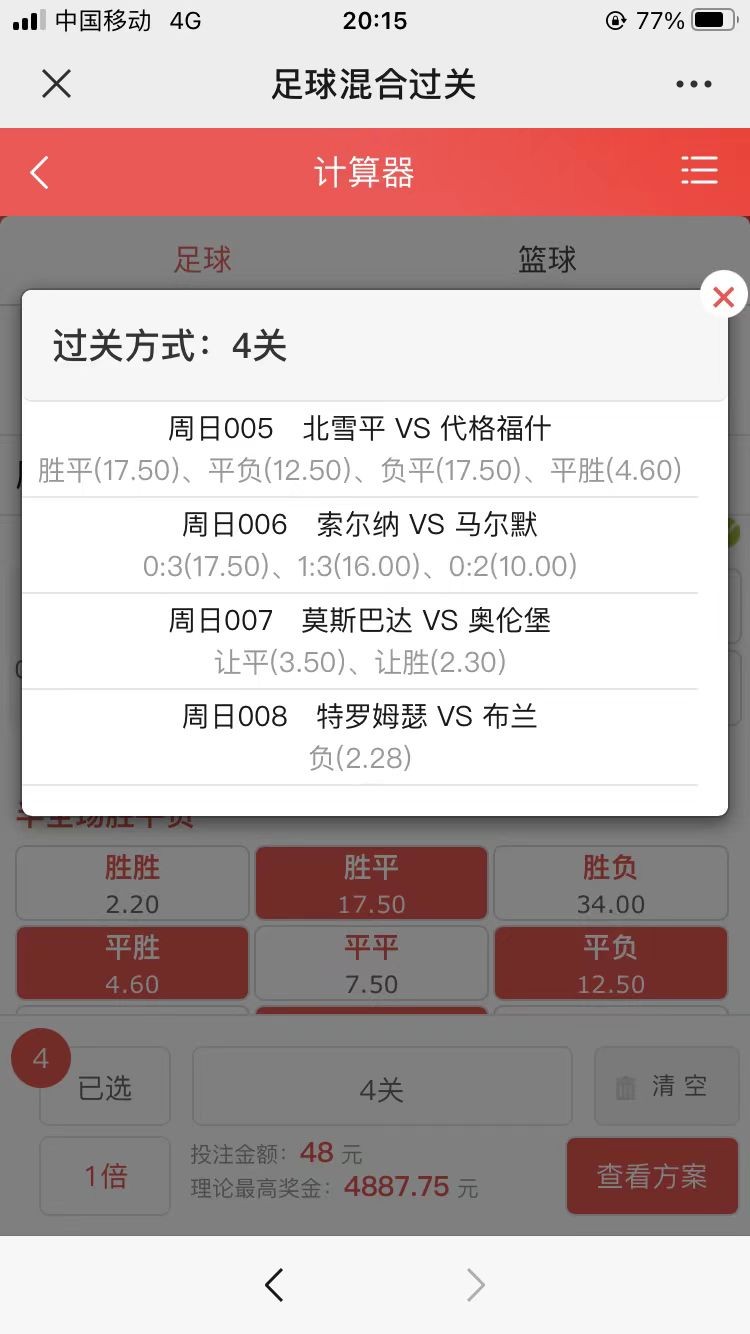The image size is (750, 1334).
Task: Switch to the 足球 tab
Action: point(203,260)
